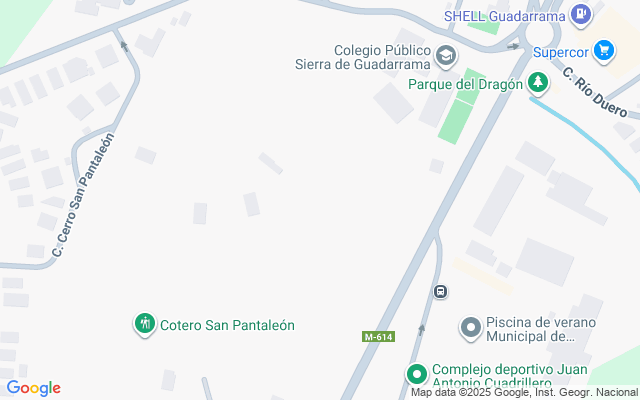Open the Piscina de verano Municipal marker

point(470,328)
